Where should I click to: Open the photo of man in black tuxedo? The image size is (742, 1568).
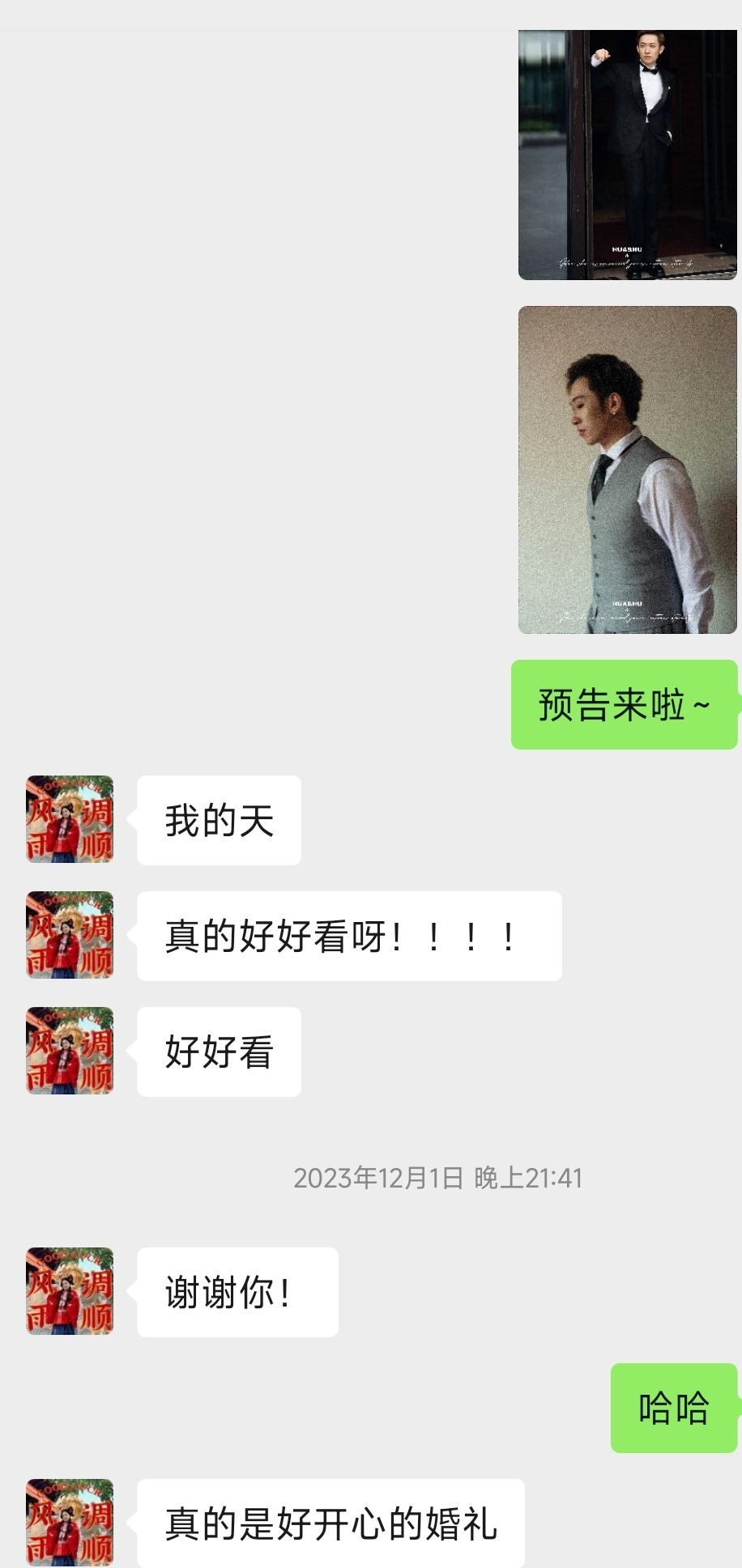[x=628, y=155]
